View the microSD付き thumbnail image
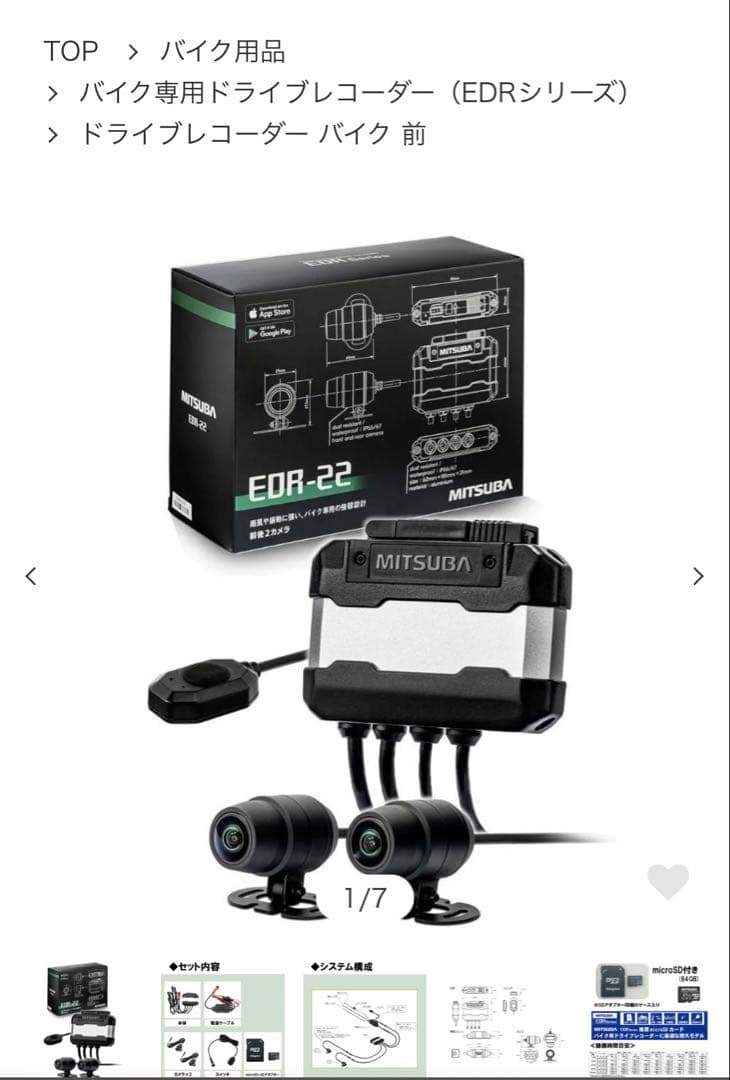 coord(650,1020)
